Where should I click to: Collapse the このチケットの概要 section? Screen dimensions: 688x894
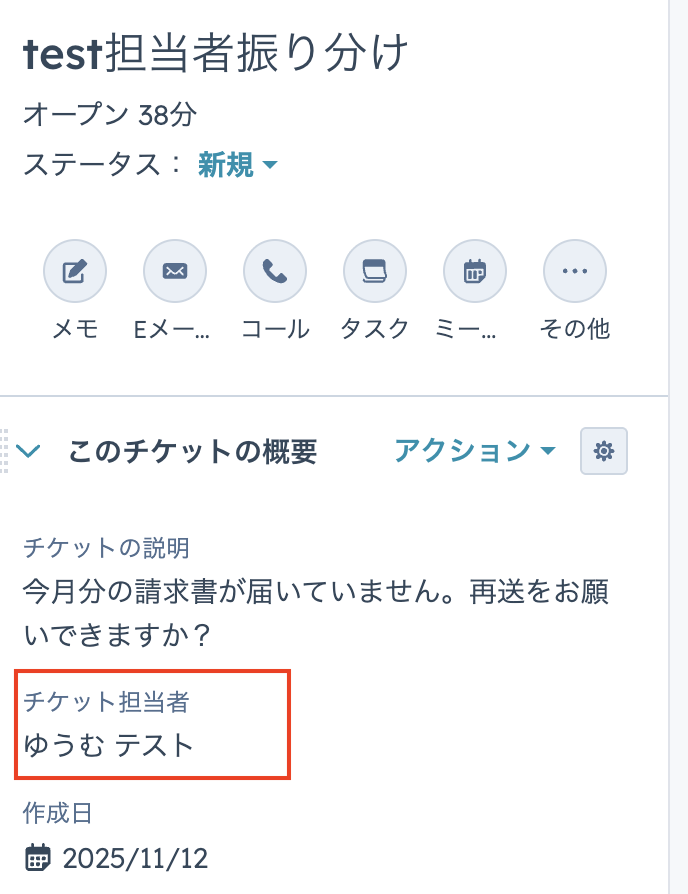[x=29, y=452]
